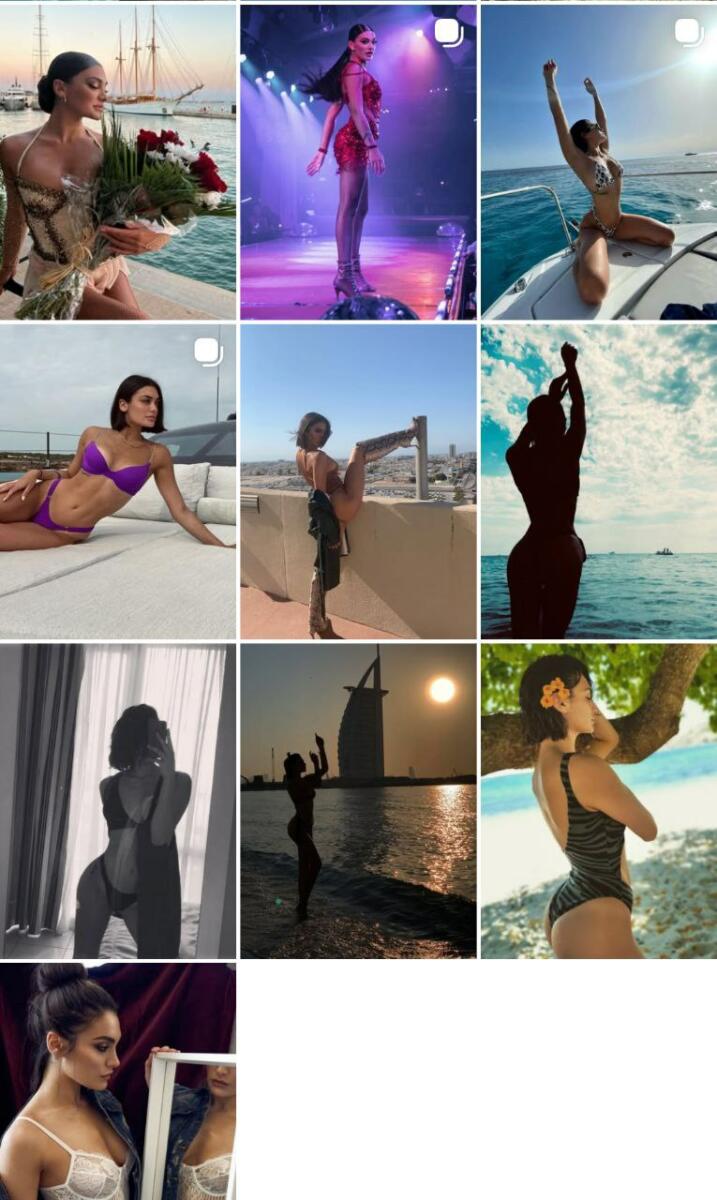The width and height of the screenshot is (717, 1200).
Task: Open the striped swimsuit post under the tree
Action: coord(598,801)
